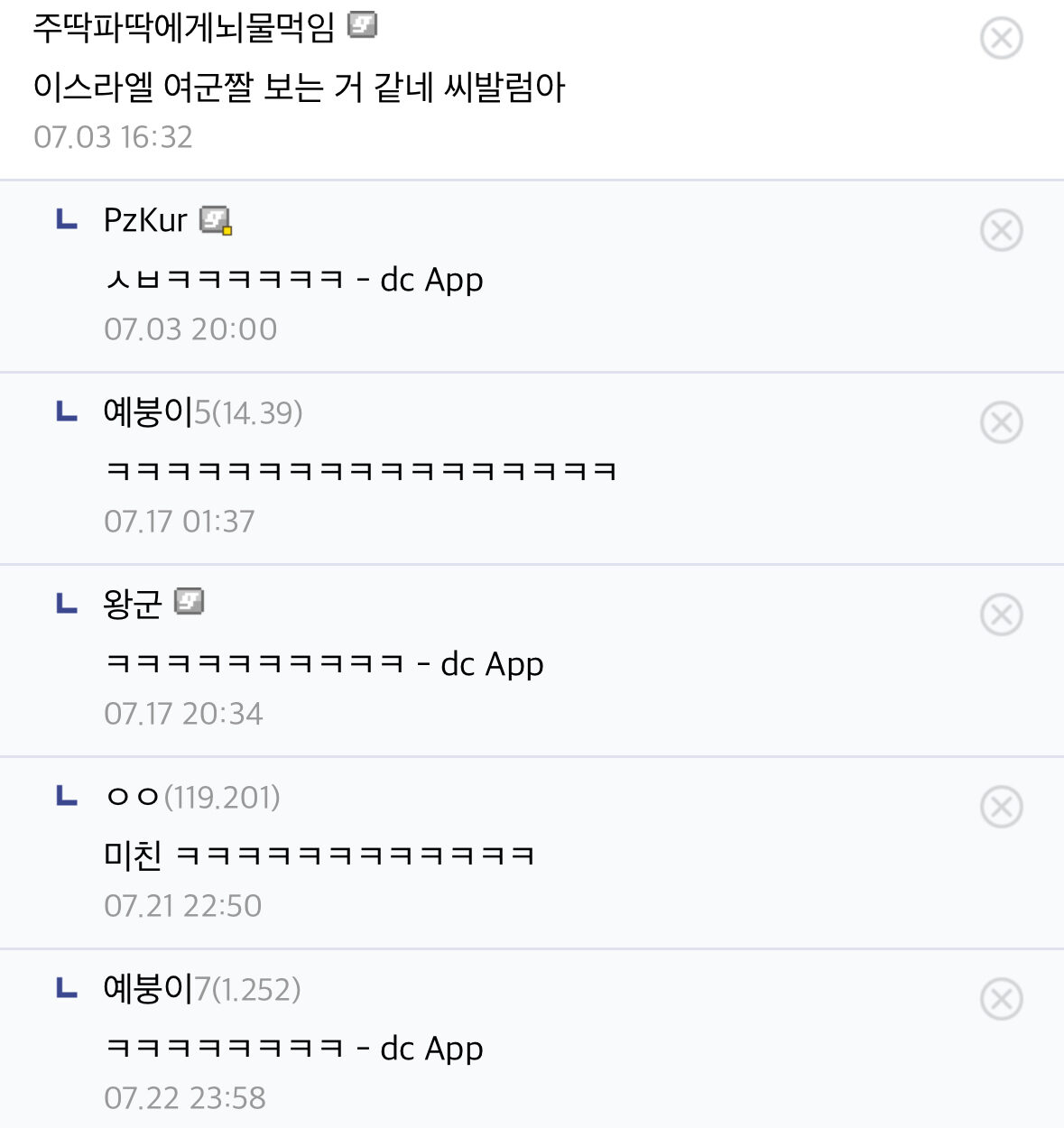This screenshot has width=1064, height=1128.
Task: Open 왕군's user profile
Action: tap(189, 602)
